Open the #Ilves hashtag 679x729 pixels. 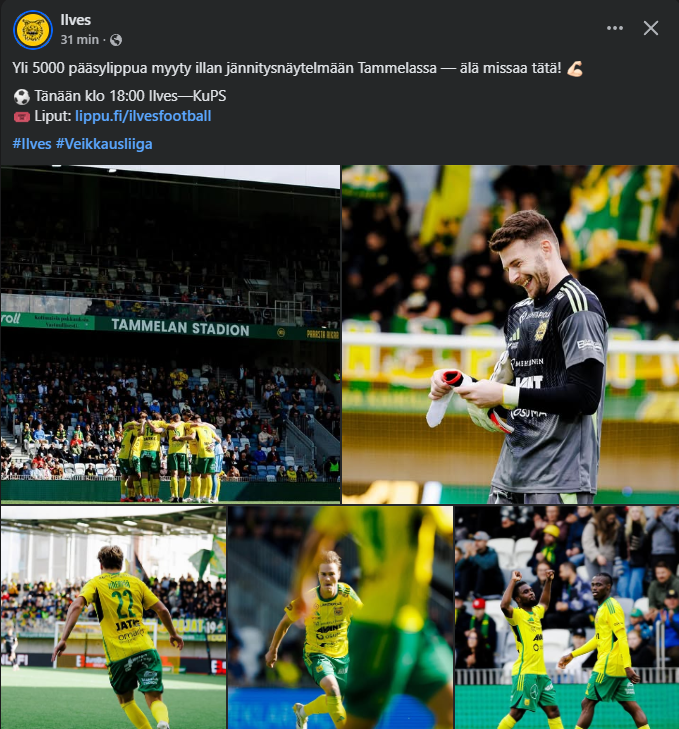(x=32, y=144)
